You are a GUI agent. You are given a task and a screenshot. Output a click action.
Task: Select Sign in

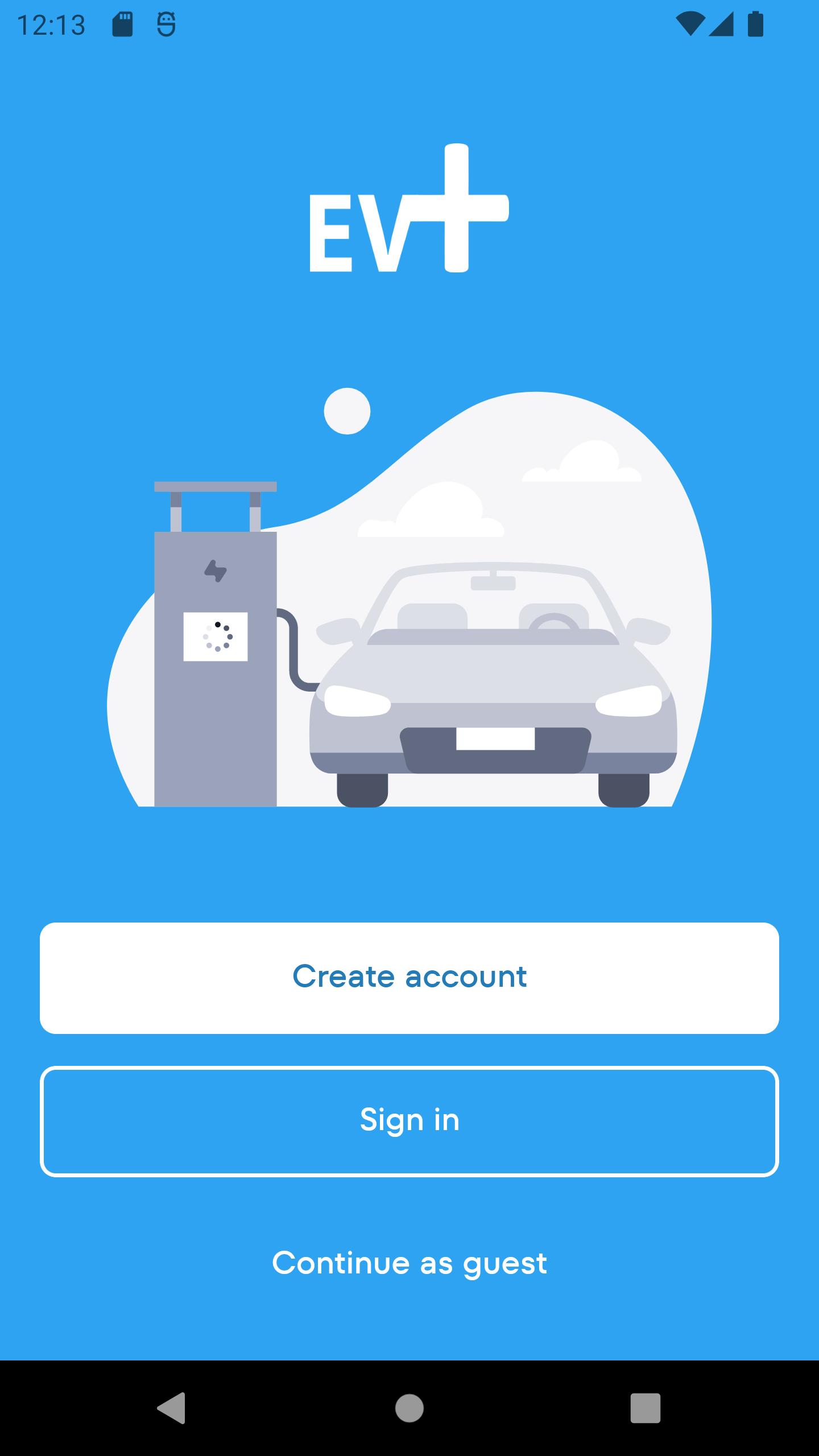(x=409, y=1121)
